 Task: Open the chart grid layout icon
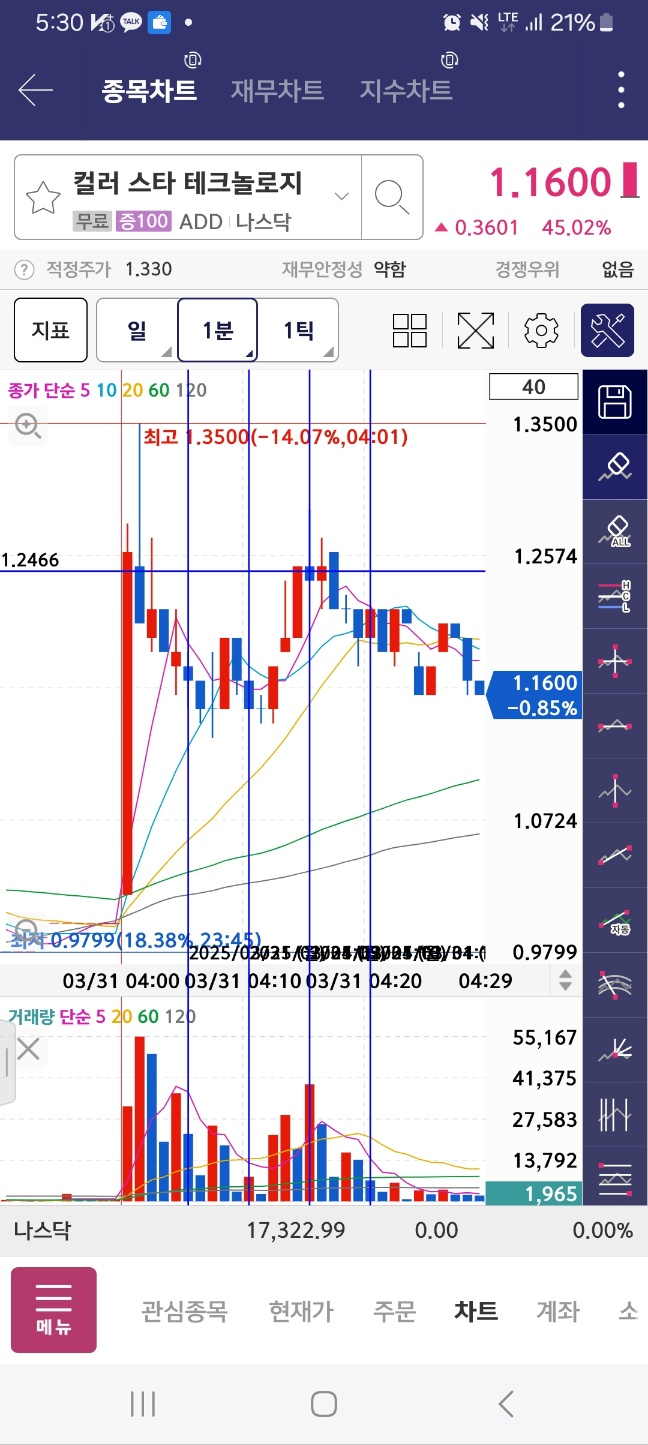click(x=410, y=330)
